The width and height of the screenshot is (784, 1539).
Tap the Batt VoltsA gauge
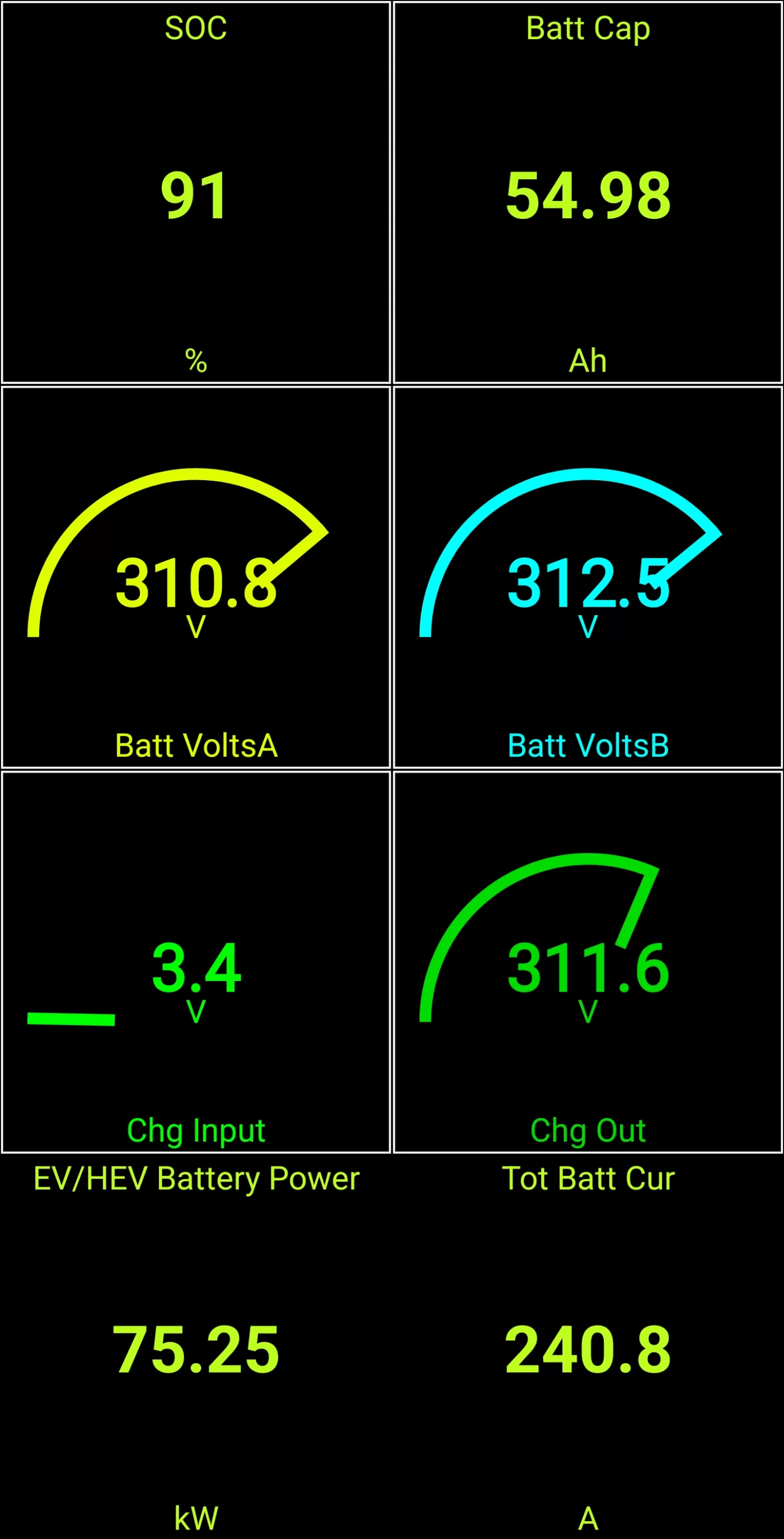(196, 577)
